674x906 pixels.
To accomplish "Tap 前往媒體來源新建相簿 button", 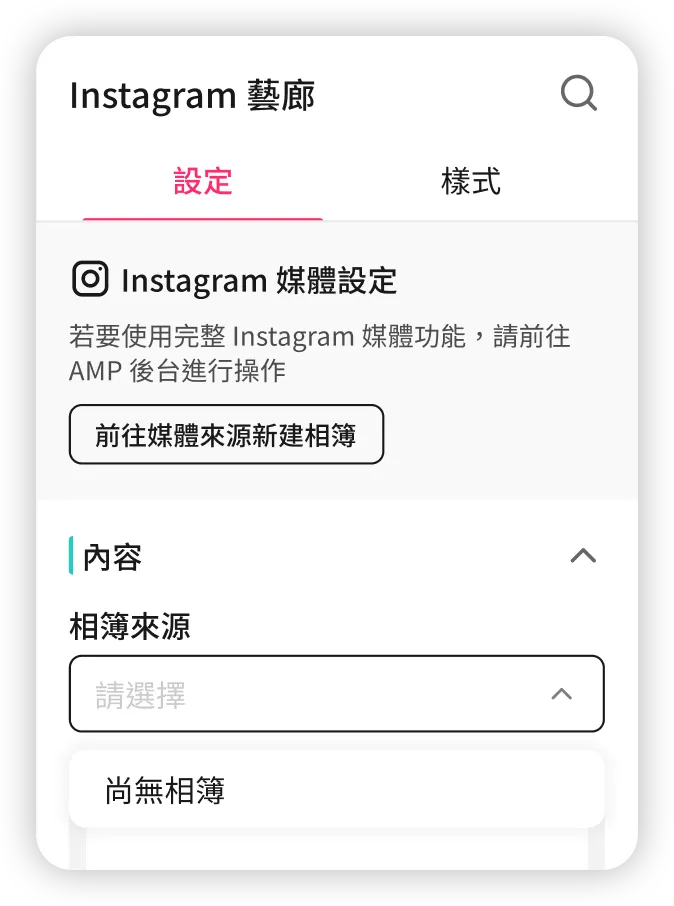I will (x=226, y=435).
